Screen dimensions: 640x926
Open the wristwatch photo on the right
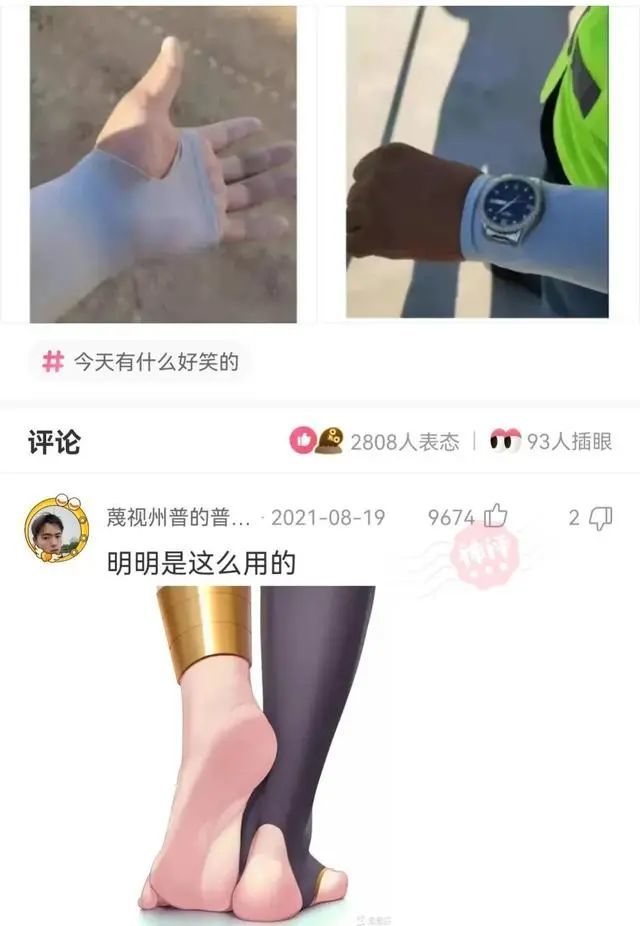(477, 162)
